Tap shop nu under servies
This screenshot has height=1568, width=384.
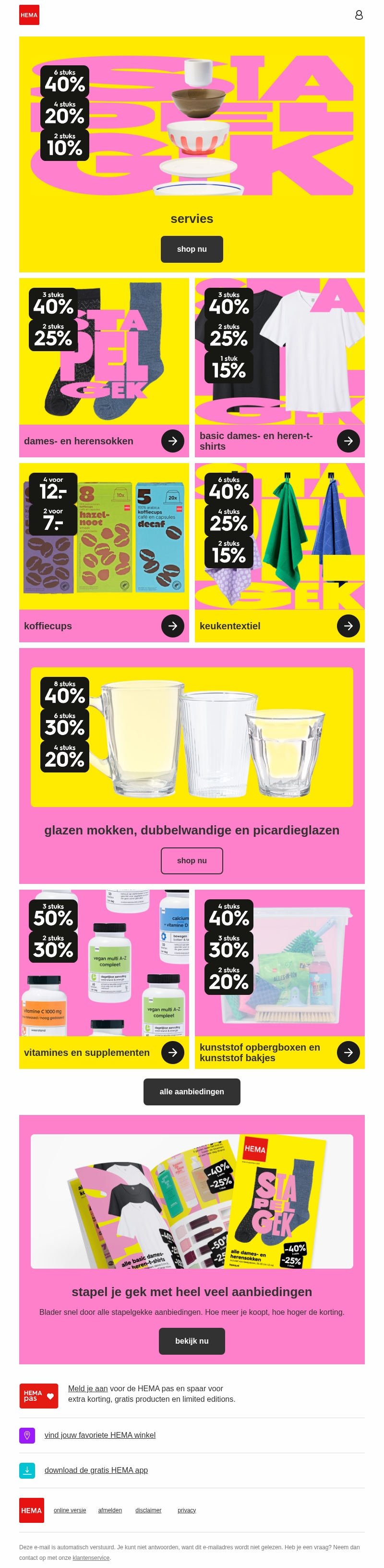pyautogui.click(x=192, y=249)
